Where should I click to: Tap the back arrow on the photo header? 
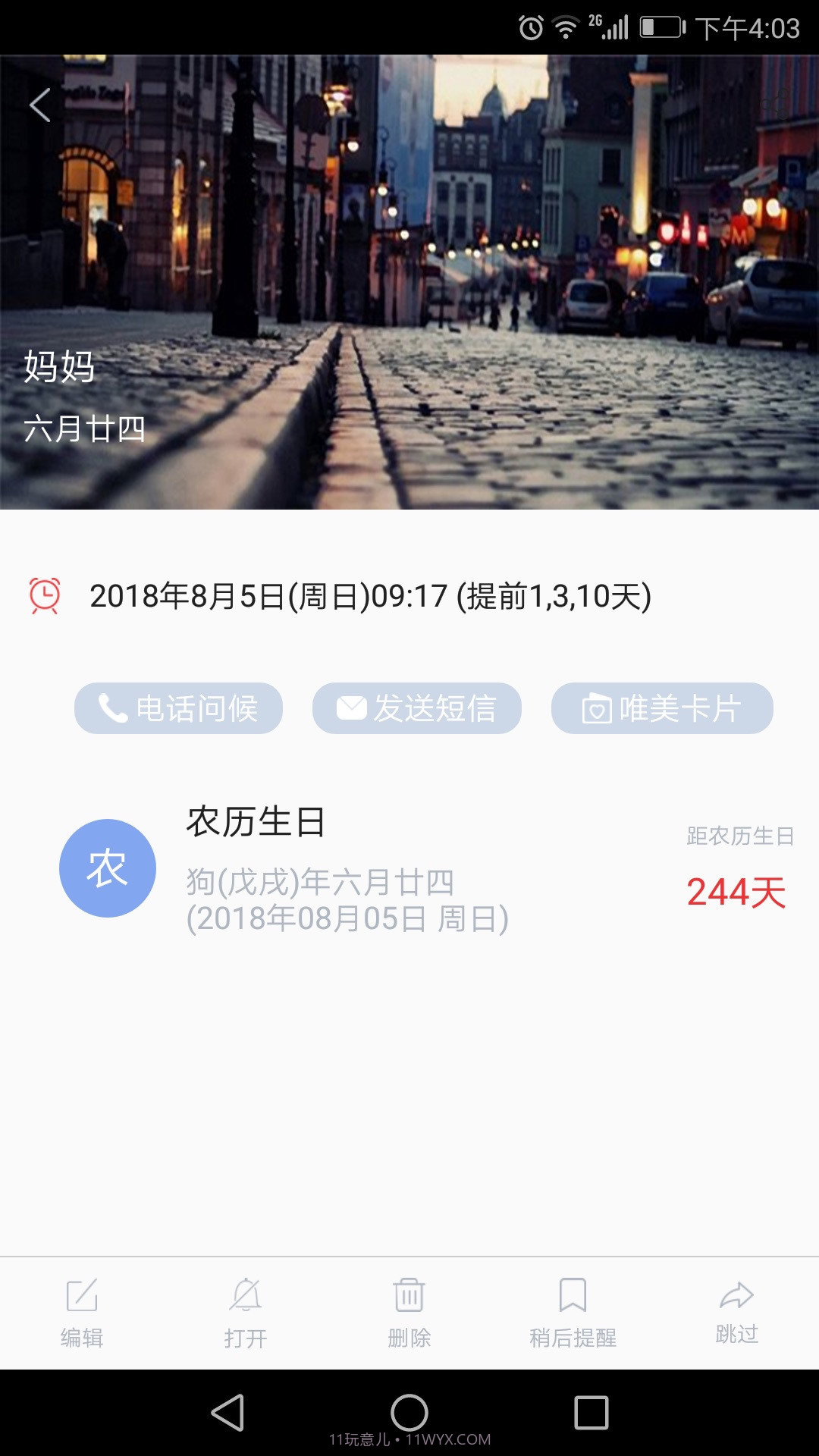39,105
